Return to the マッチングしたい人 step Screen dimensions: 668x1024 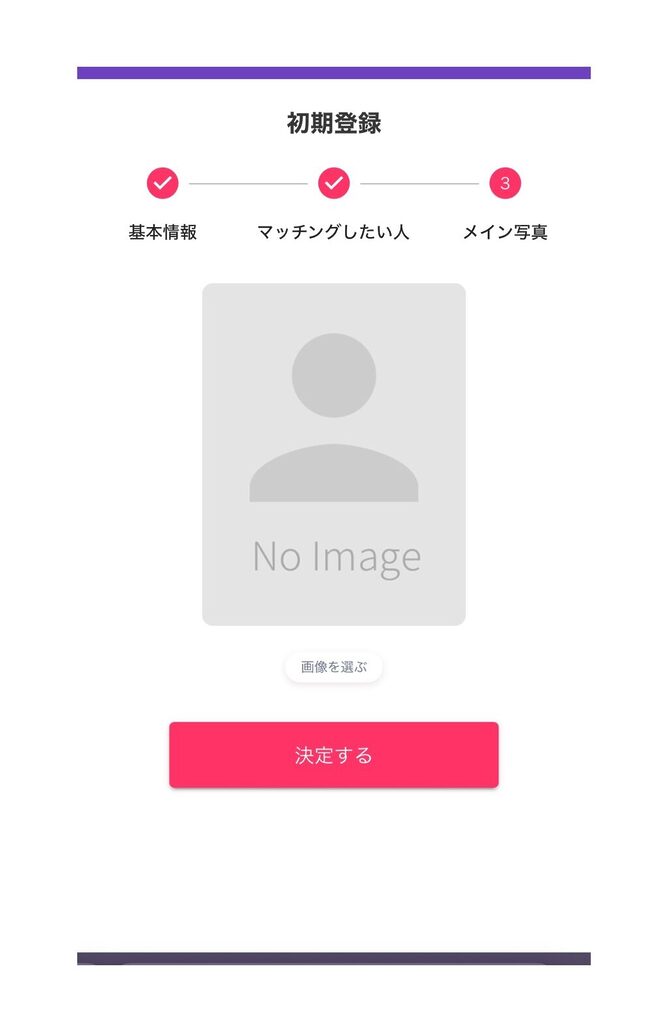(333, 184)
